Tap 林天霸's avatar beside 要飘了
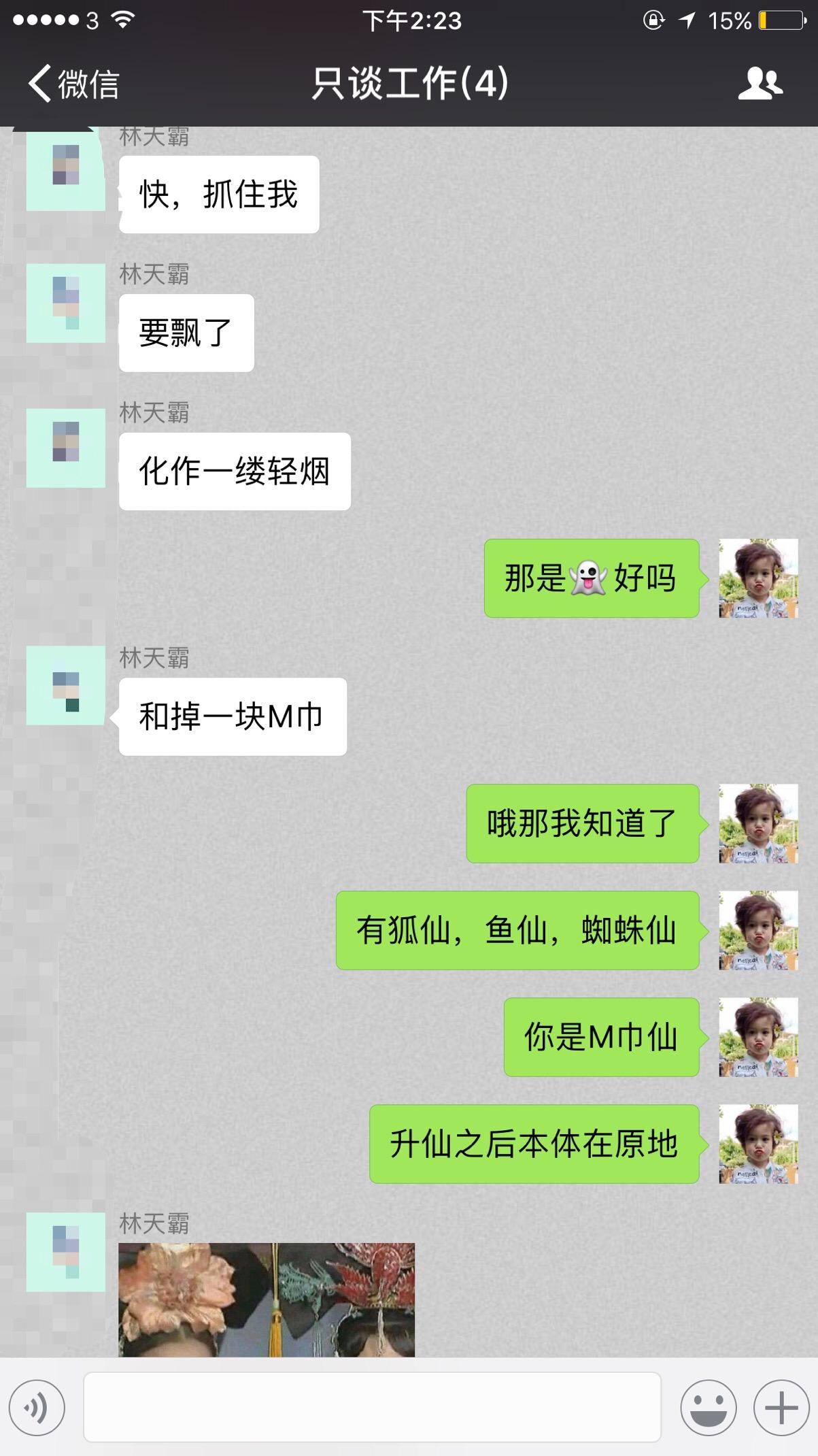This screenshot has height=1456, width=818. (66, 303)
